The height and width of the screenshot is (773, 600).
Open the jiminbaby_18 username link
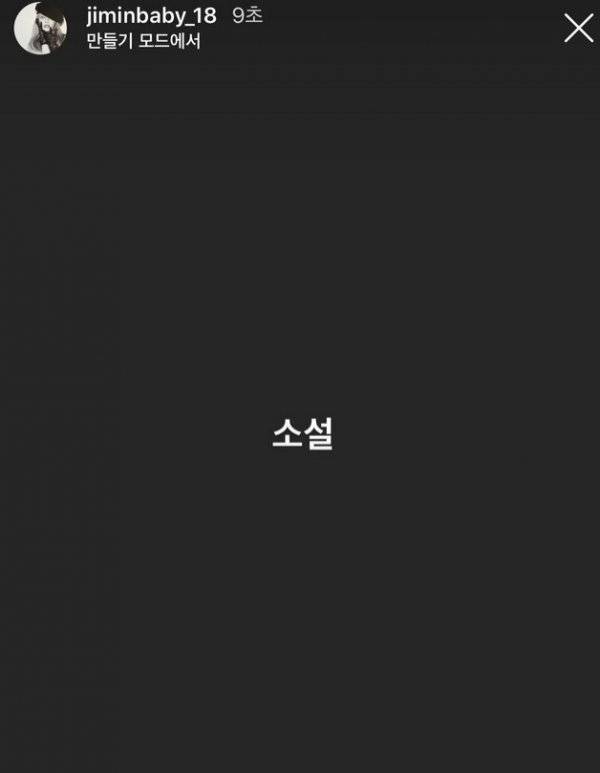tap(151, 17)
